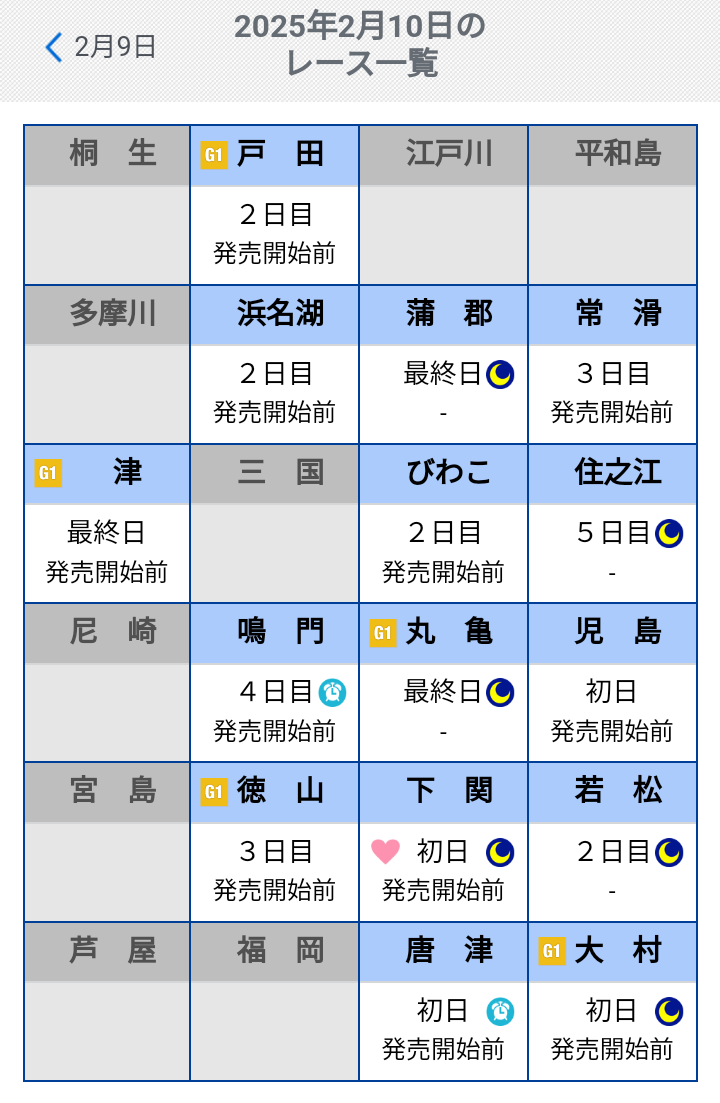This screenshot has height=1103, width=720.
Task: Go back to 2月9日 race list
Action: [100, 46]
